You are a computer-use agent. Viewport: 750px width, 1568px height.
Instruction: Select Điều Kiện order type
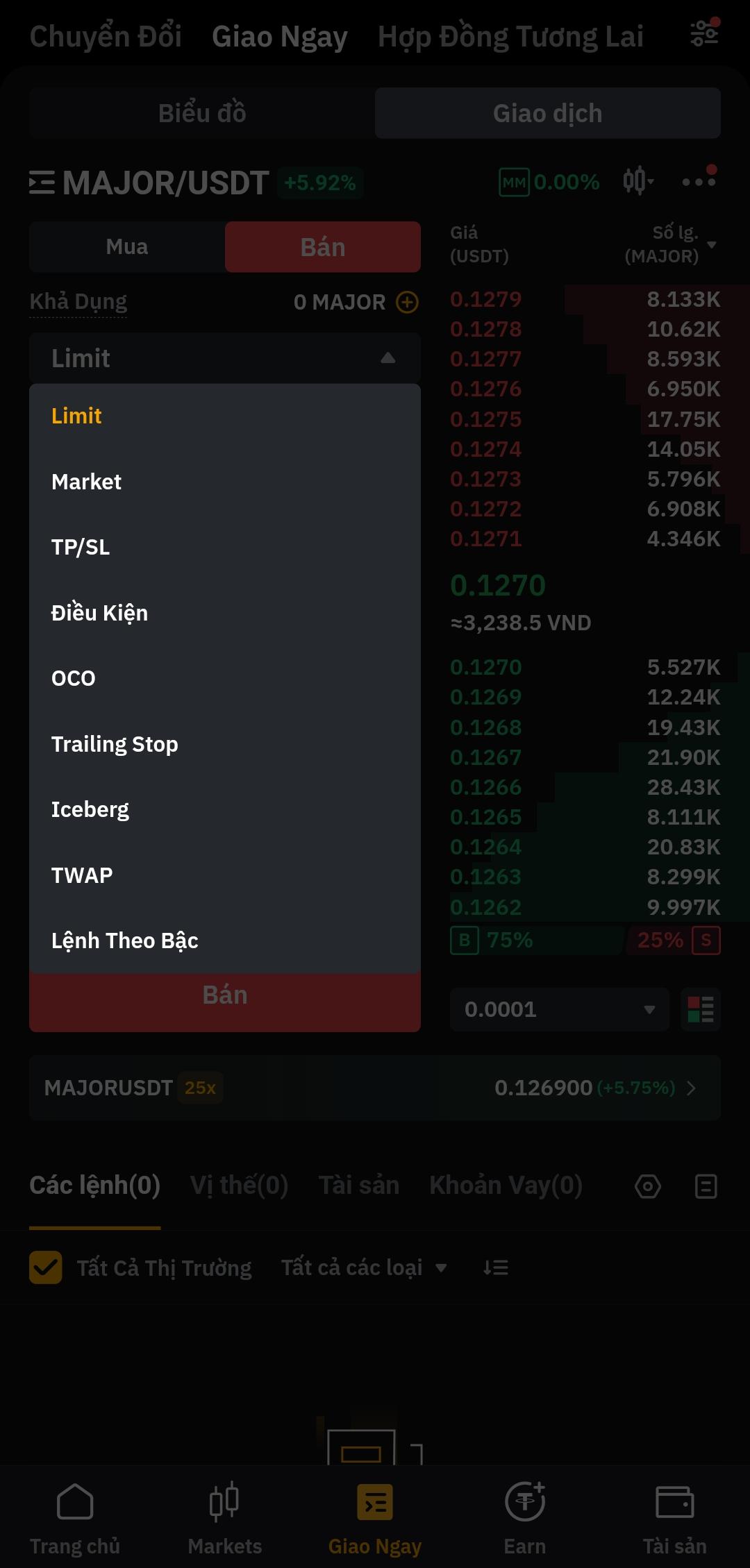[99, 613]
